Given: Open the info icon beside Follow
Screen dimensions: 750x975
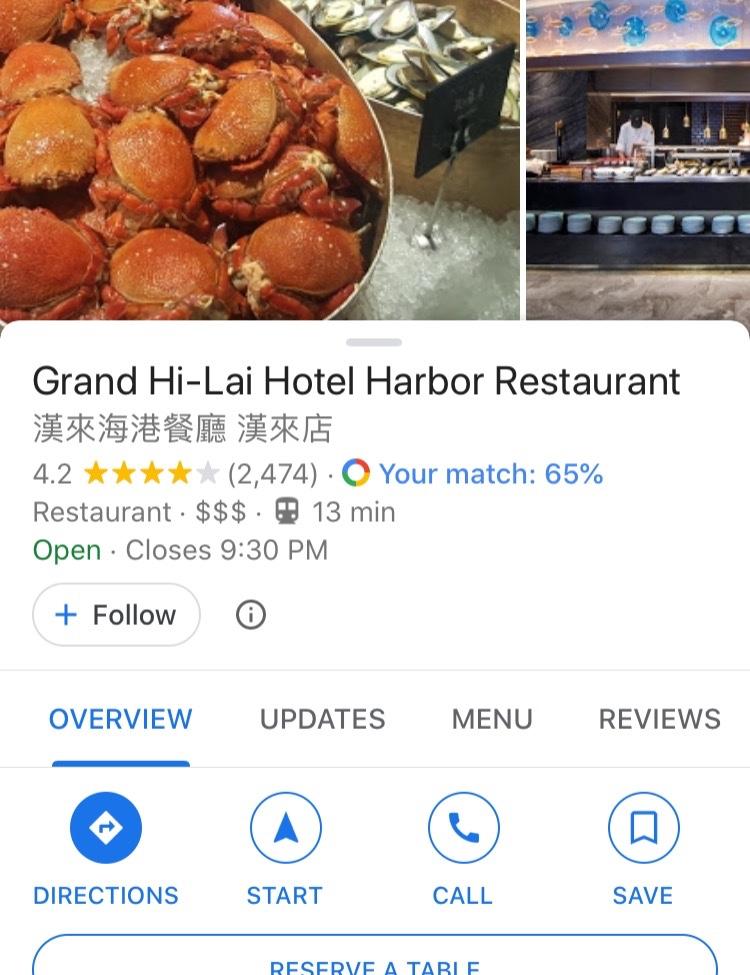Looking at the screenshot, I should click(251, 614).
